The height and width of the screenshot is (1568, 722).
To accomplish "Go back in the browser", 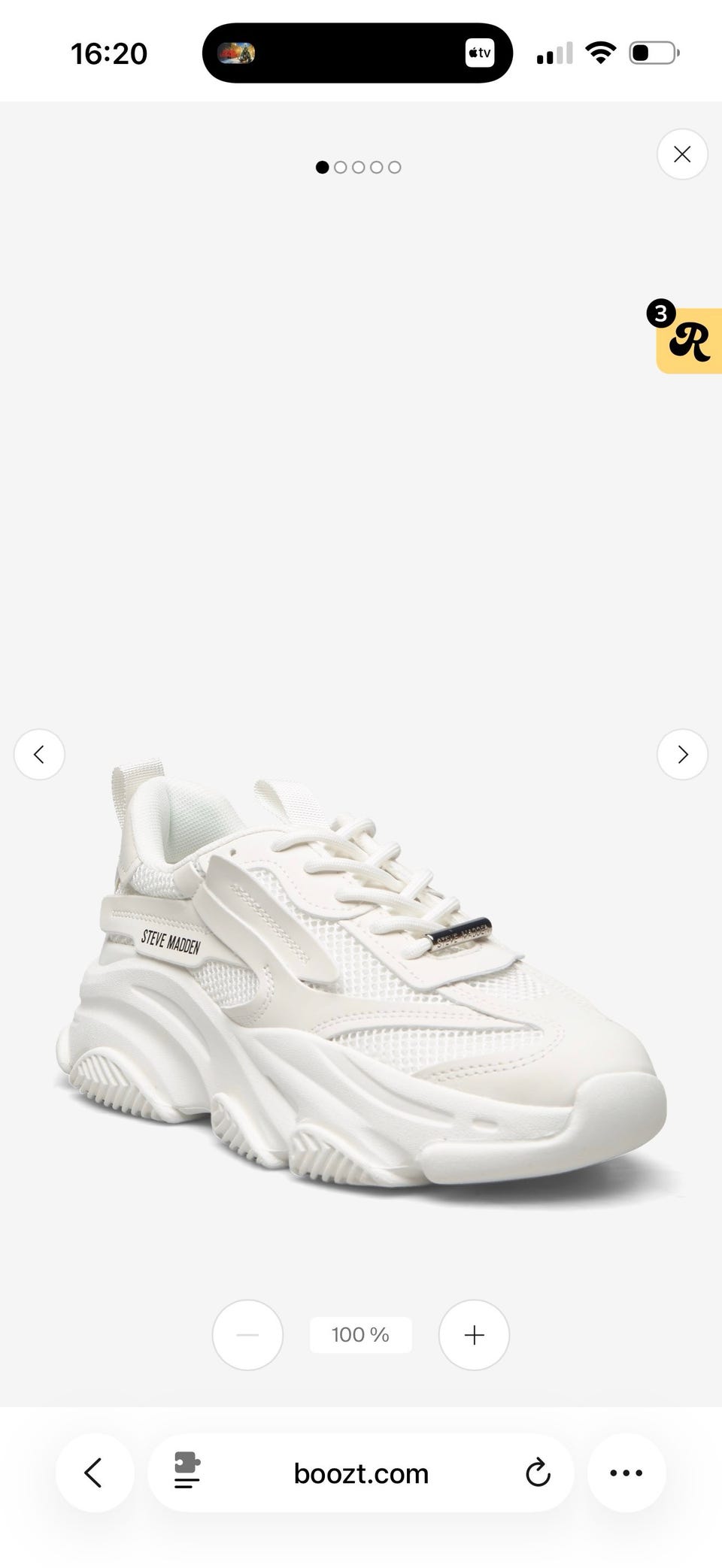I will click(x=94, y=1473).
